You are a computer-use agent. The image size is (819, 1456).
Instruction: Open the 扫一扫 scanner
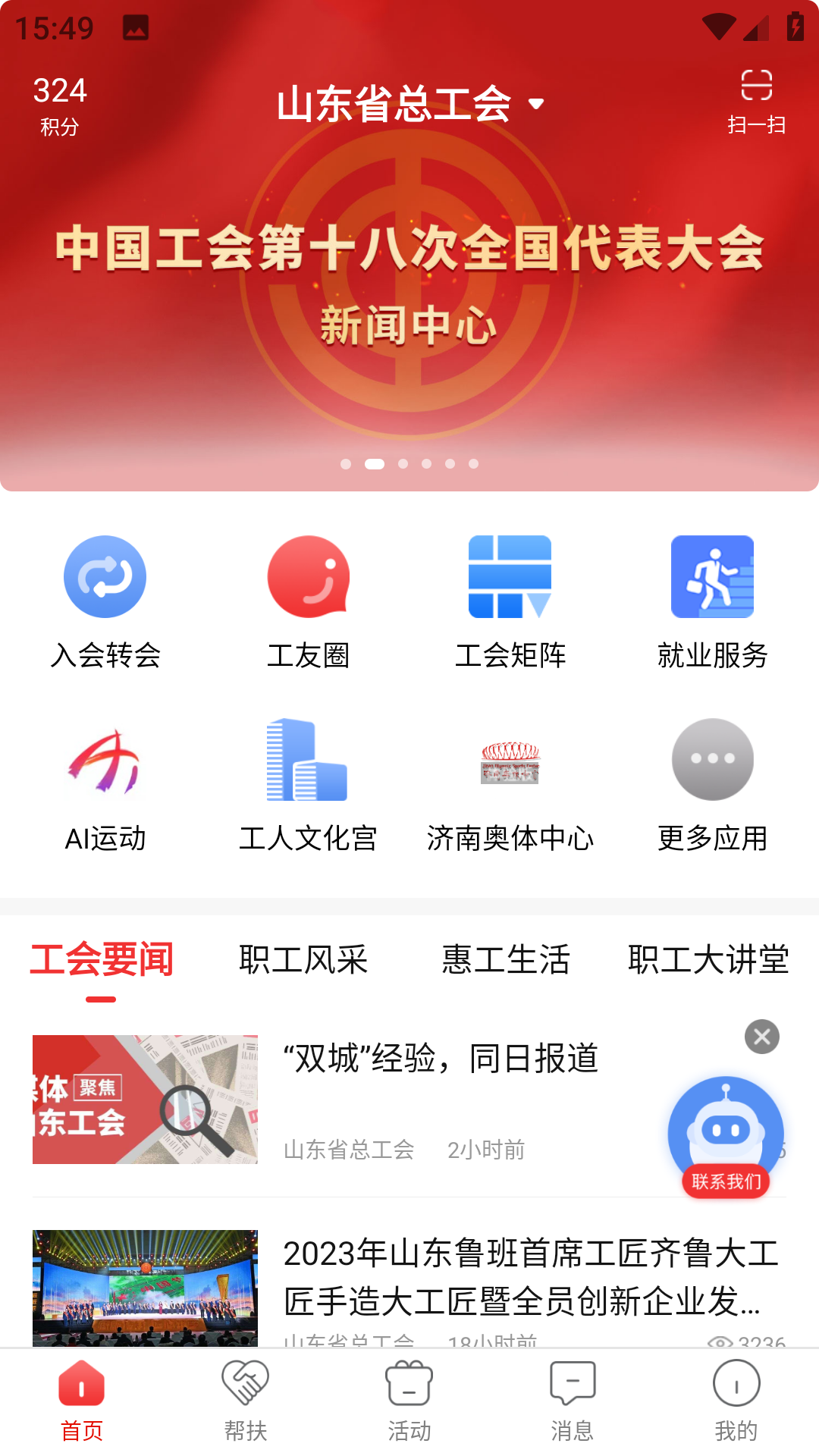pyautogui.click(x=756, y=101)
